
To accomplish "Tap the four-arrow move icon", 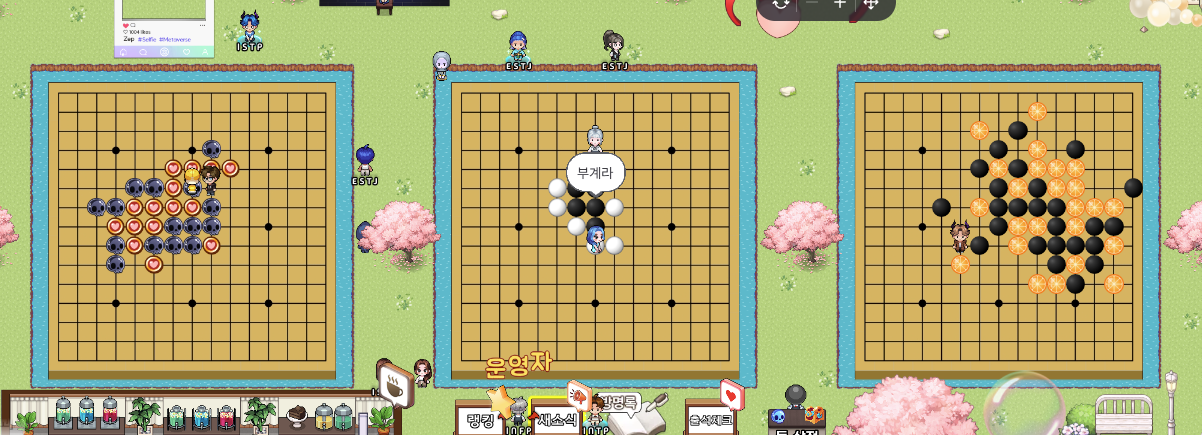I will 870,4.
